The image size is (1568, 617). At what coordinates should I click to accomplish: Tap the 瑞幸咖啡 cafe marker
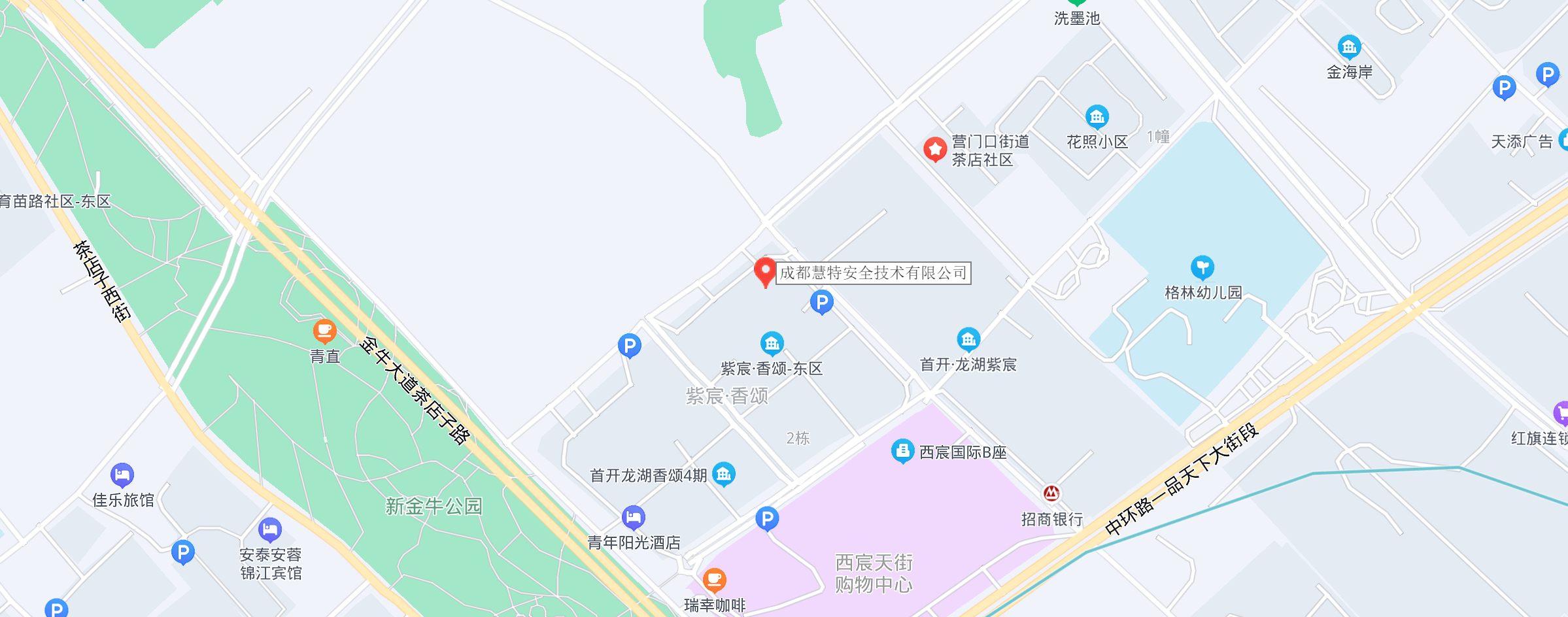pos(714,579)
